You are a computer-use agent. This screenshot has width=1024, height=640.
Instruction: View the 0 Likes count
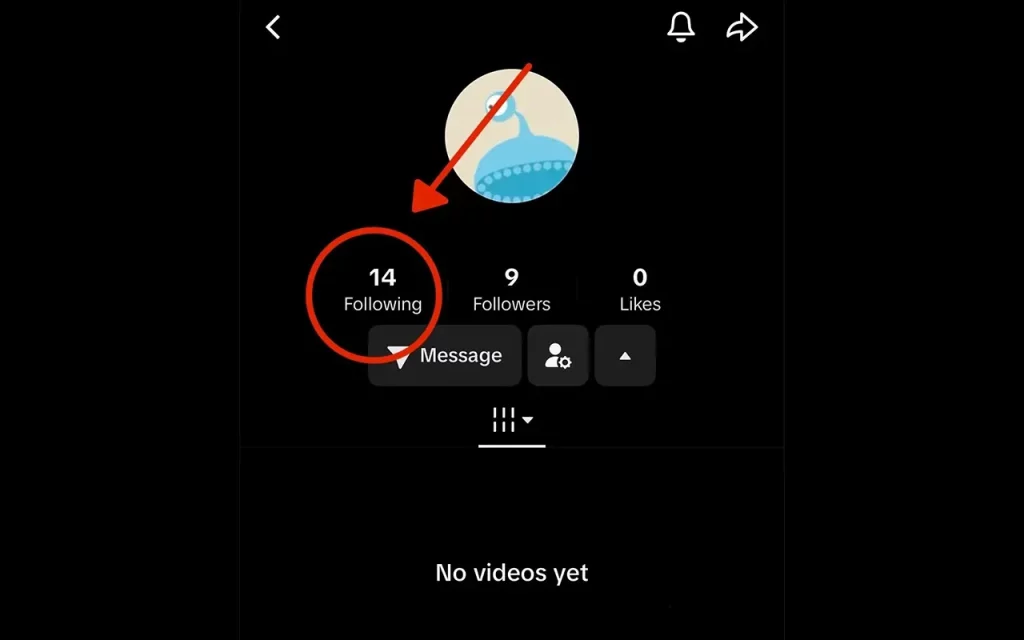[640, 289]
